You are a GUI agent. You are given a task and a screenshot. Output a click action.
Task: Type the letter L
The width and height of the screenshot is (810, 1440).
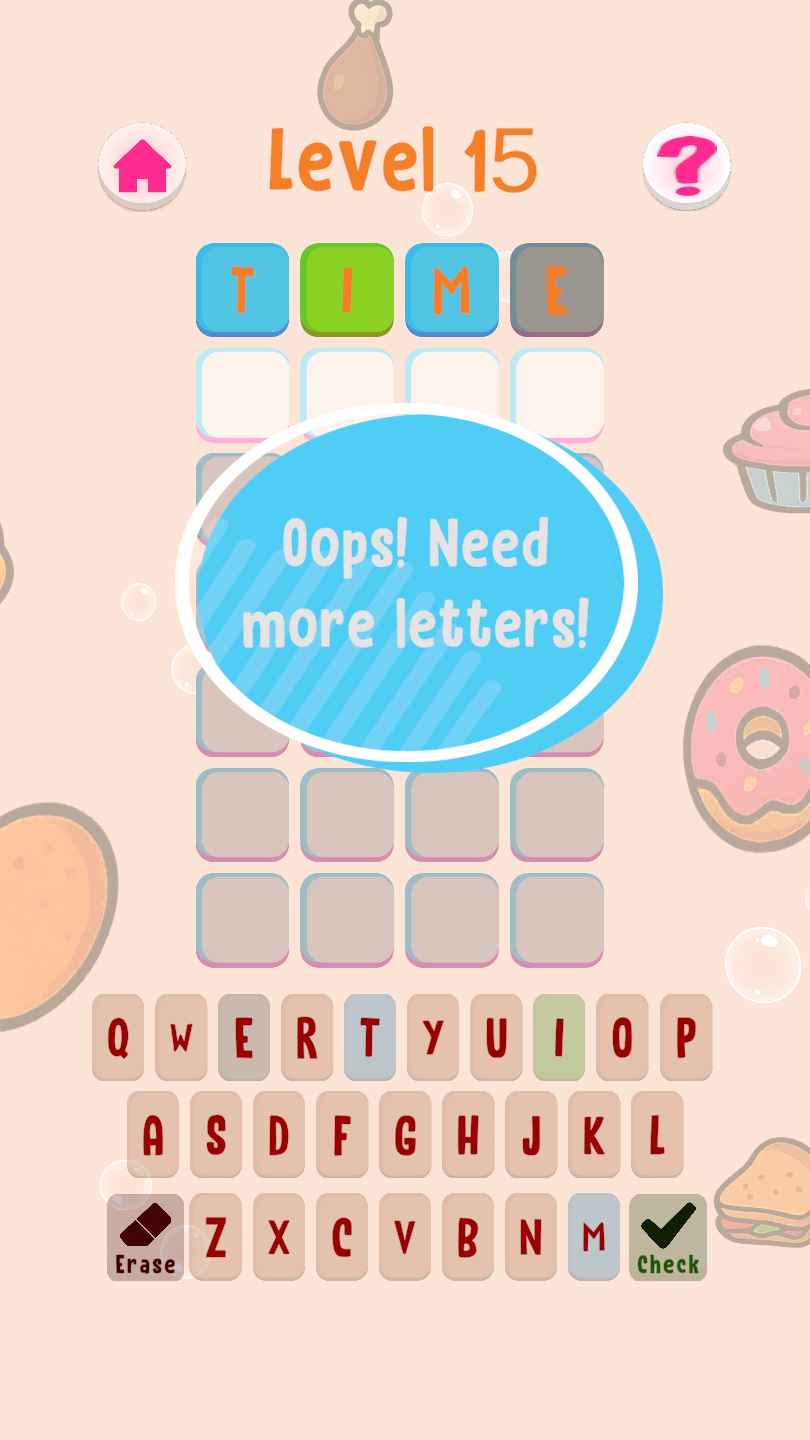pos(657,1135)
